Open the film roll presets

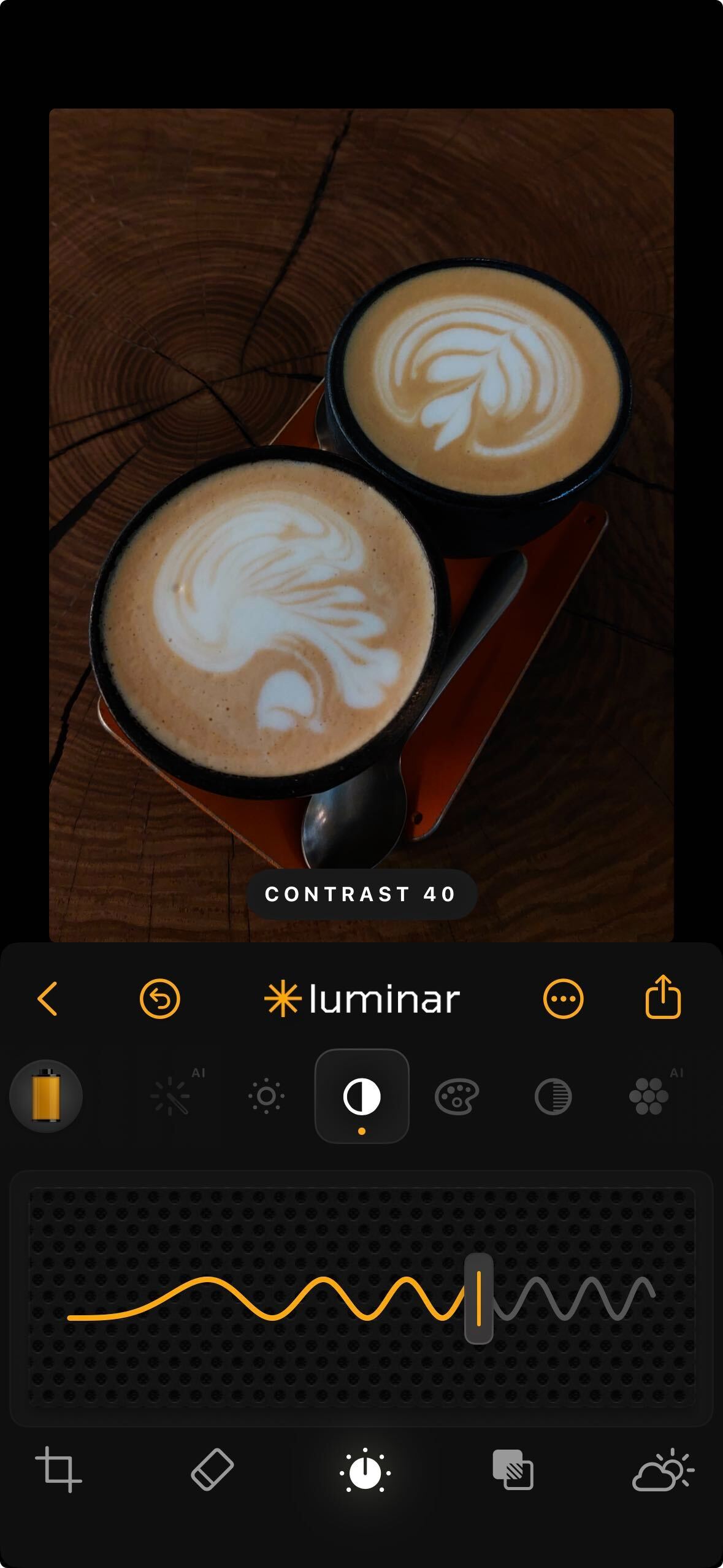46,1096
